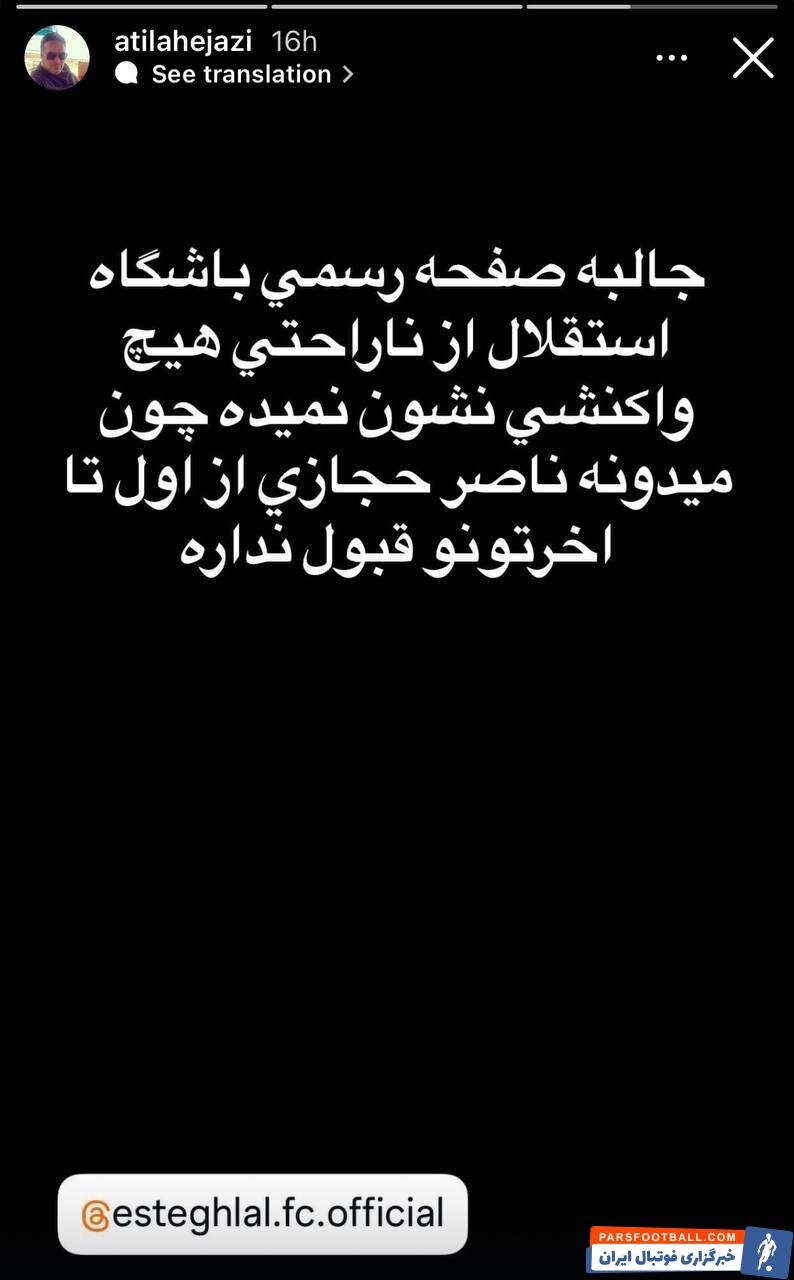The width and height of the screenshot is (794, 1280).
Task: Click the translation speech bubble icon
Action: 126,73
